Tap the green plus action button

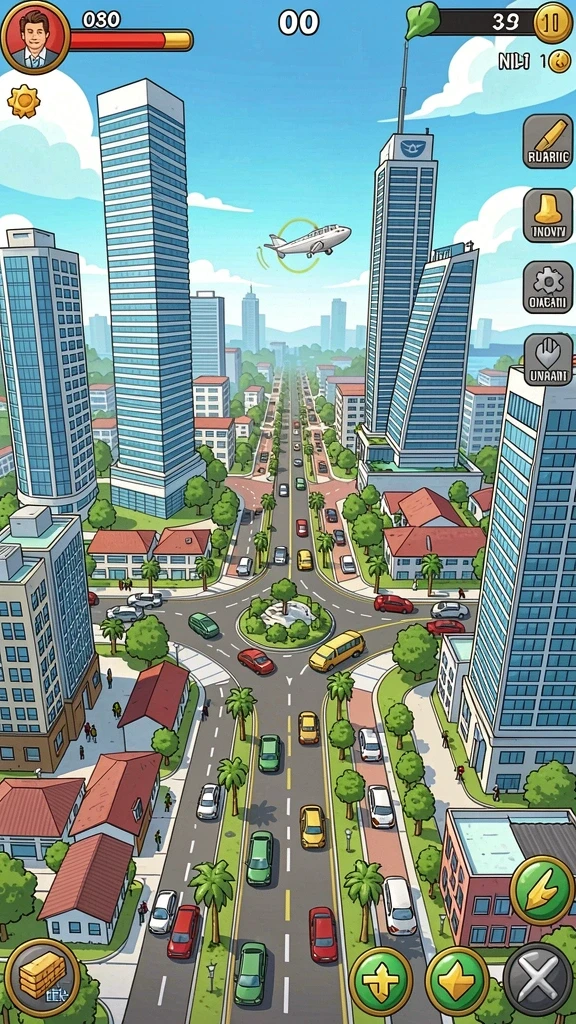(381, 980)
